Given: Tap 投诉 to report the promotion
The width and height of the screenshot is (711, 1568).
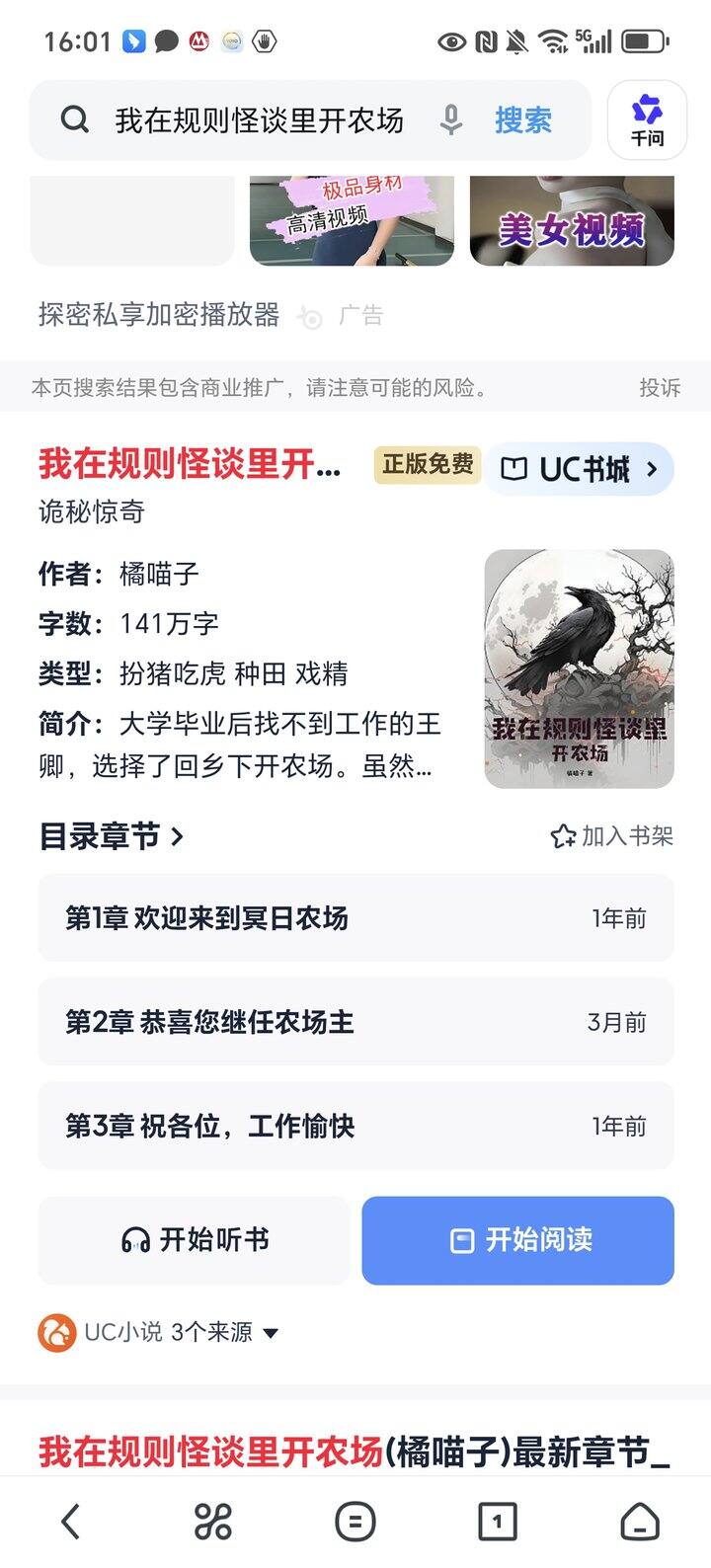Looking at the screenshot, I should (x=659, y=388).
